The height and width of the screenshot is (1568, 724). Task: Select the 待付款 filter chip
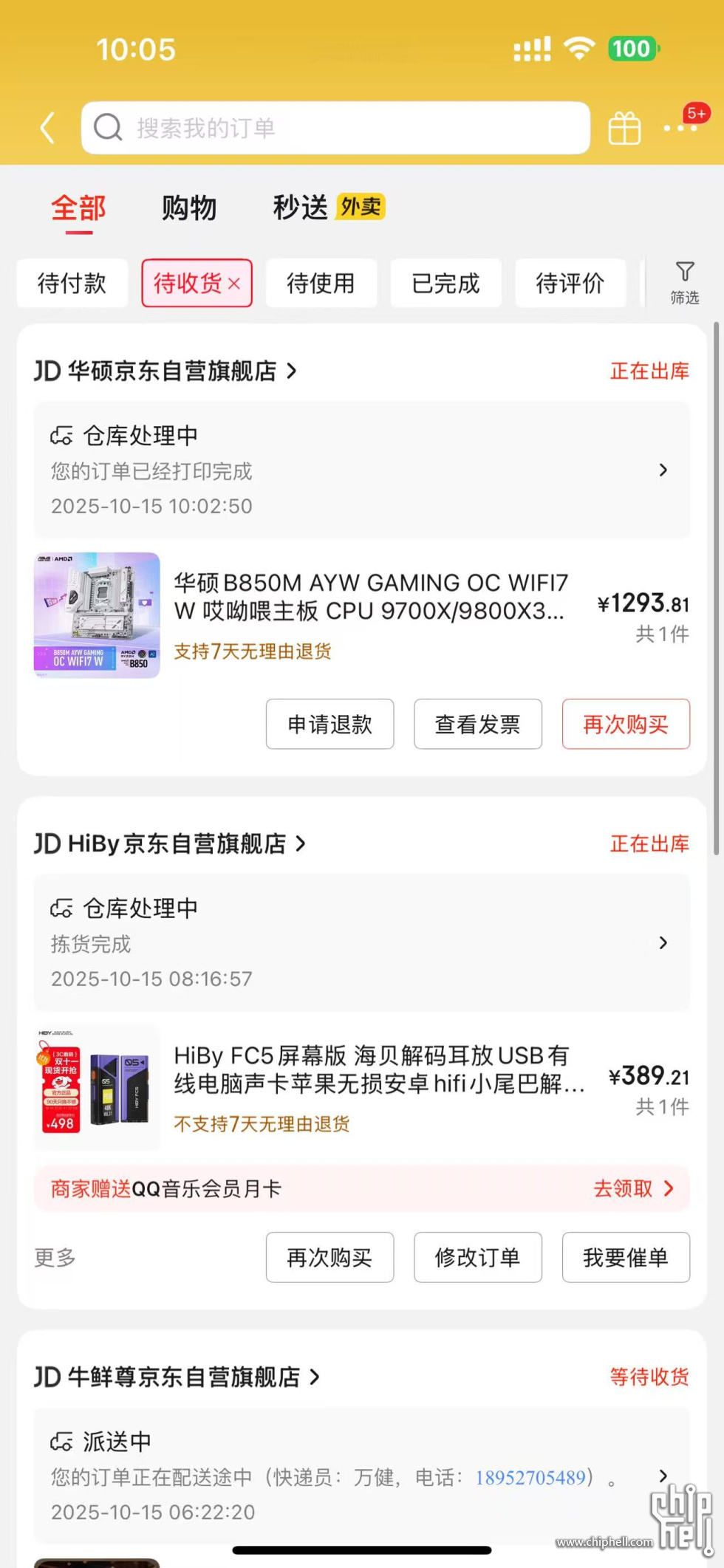click(x=72, y=283)
